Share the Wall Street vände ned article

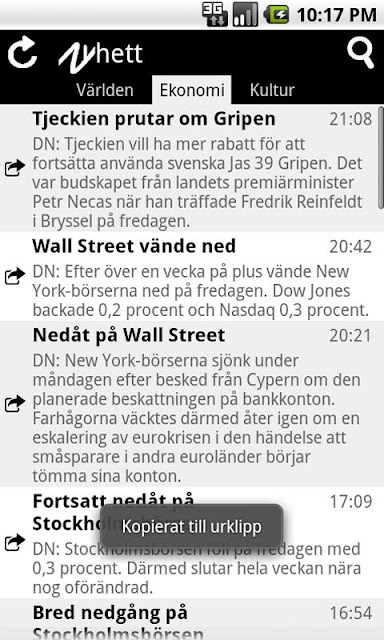tap(15, 276)
